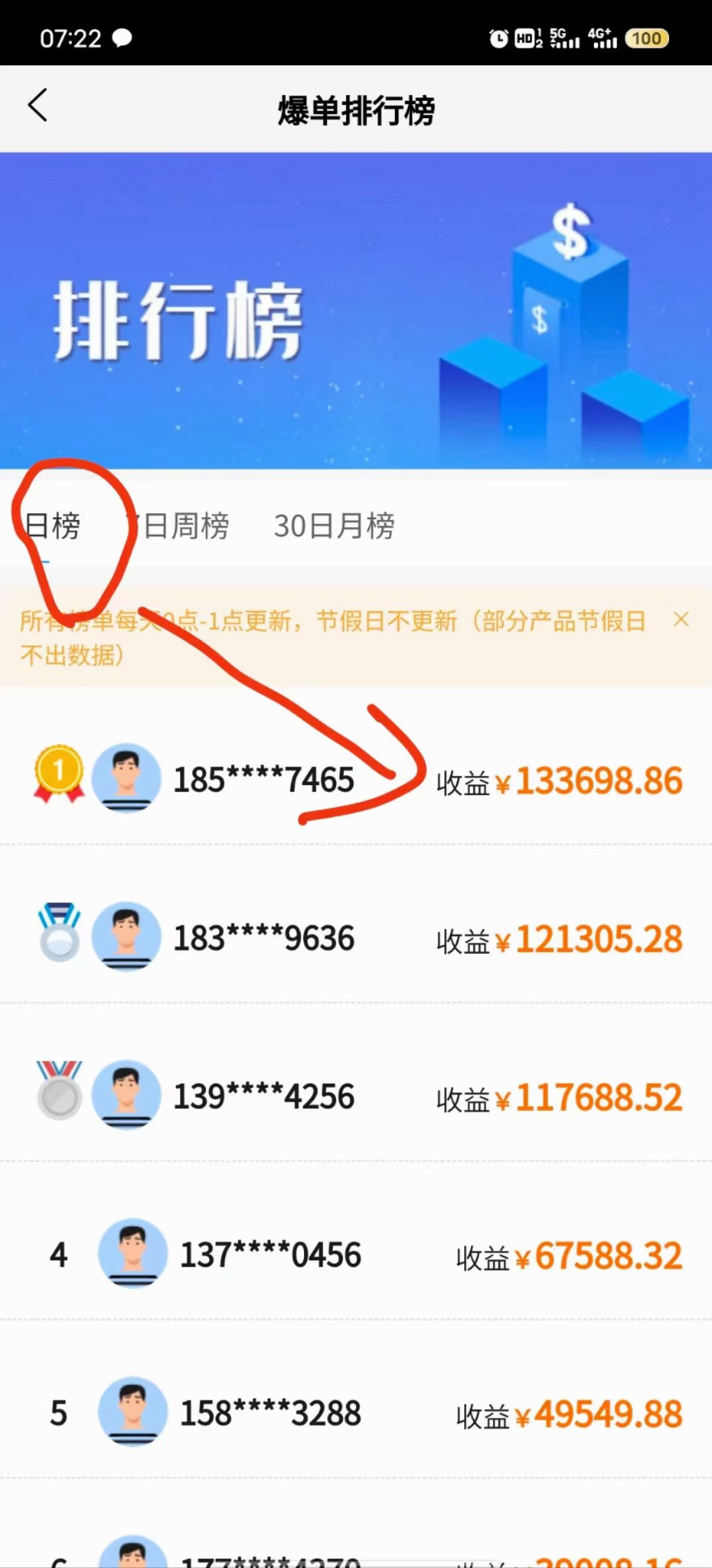Go back using the top-left arrow
This screenshot has height=1568, width=712.
[38, 106]
